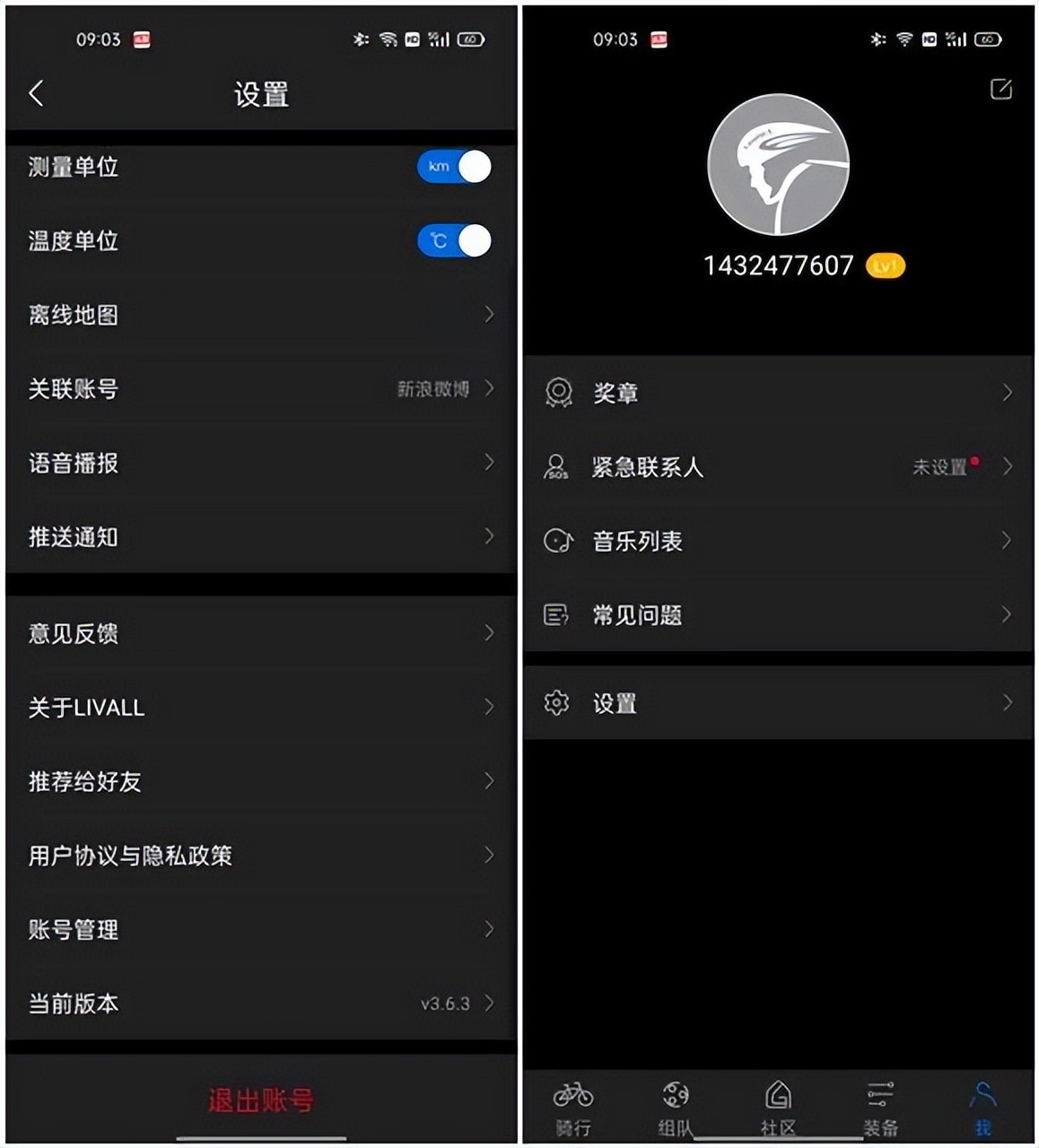Viewport: 1039px width, 1148px height.
Task: Tap the red 退出账号 button
Action: coord(260,1100)
